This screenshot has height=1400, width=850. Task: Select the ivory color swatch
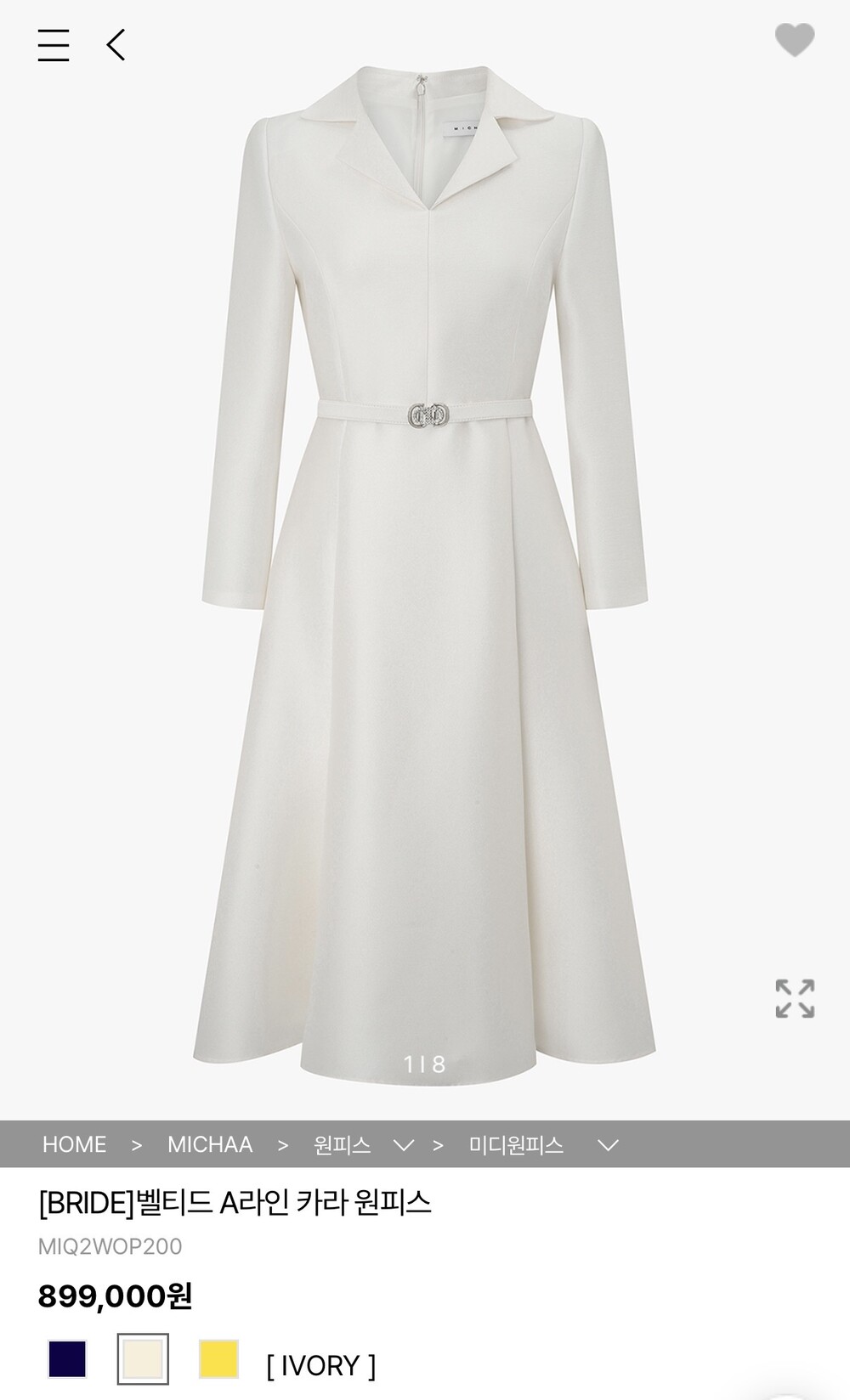143,1359
